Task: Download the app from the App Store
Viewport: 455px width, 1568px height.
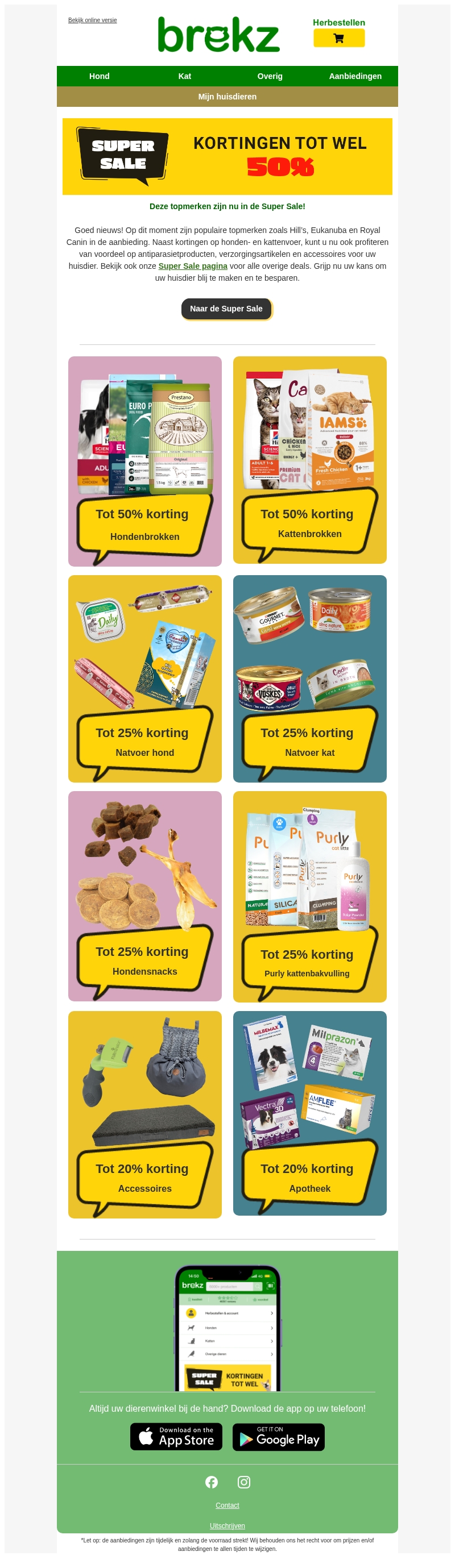Action: [x=176, y=1437]
